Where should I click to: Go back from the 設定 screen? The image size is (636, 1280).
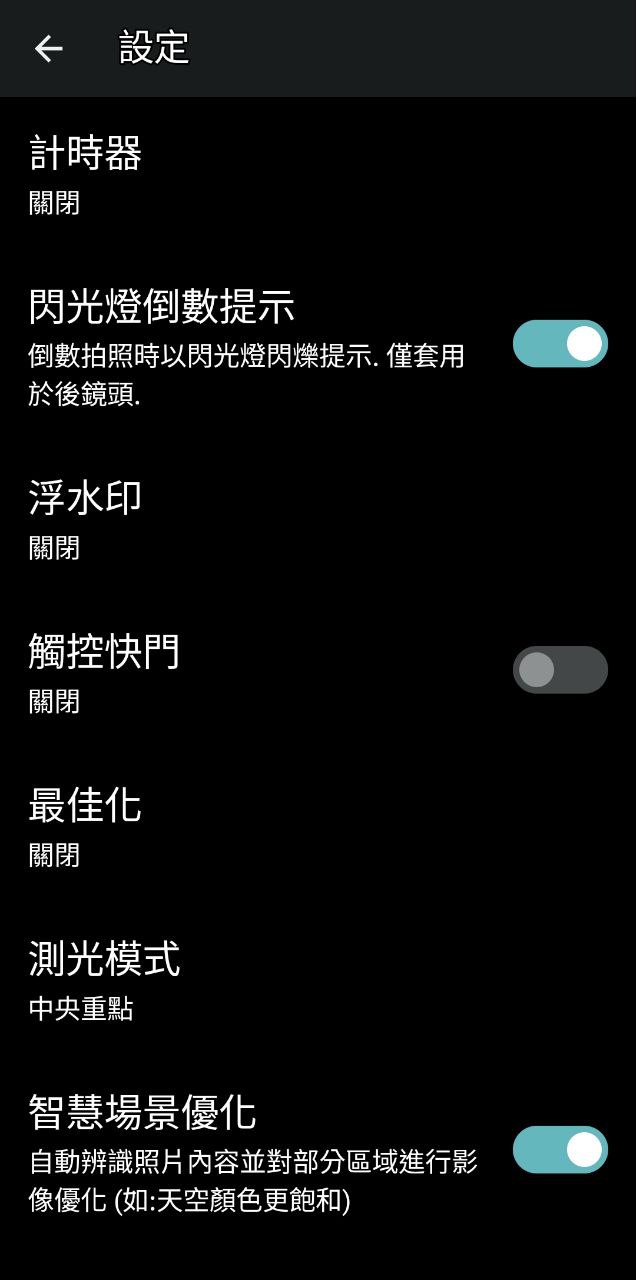(48, 48)
